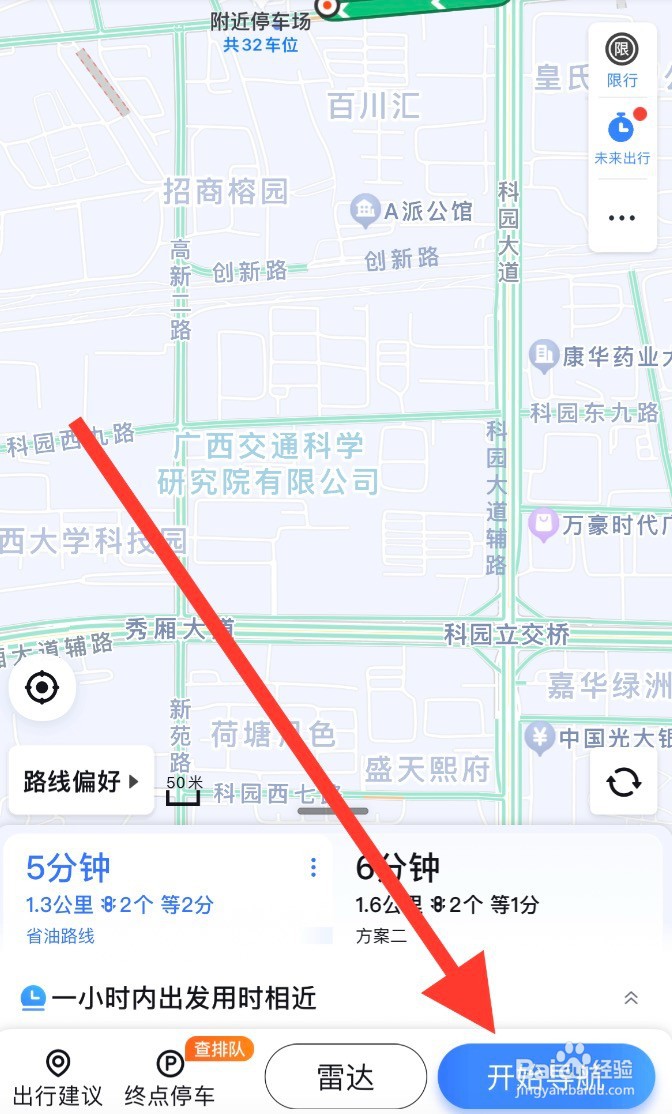This screenshot has height=1114, width=672.
Task: Open 终点停车 destination parking
Action: 170,1078
